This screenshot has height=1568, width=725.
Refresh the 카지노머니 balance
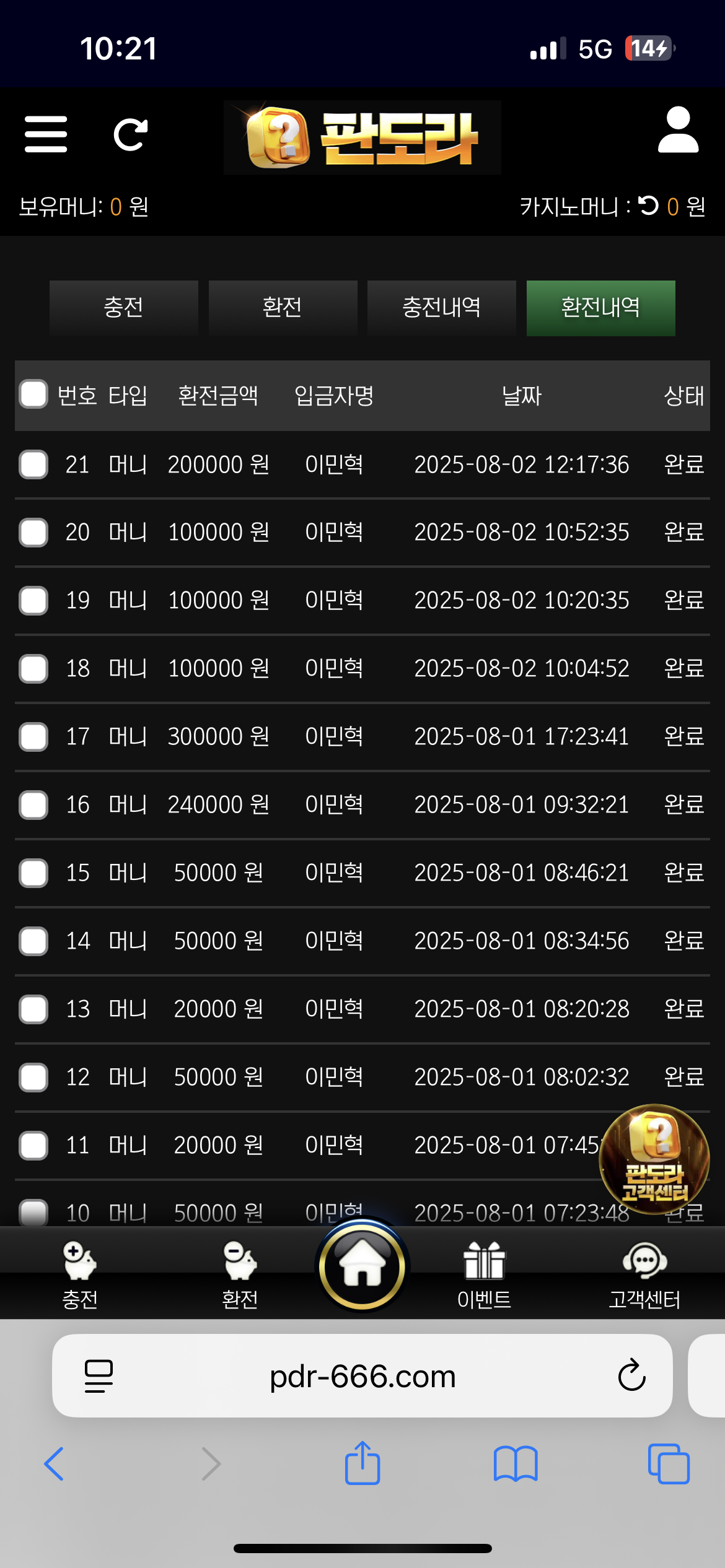coord(649,206)
